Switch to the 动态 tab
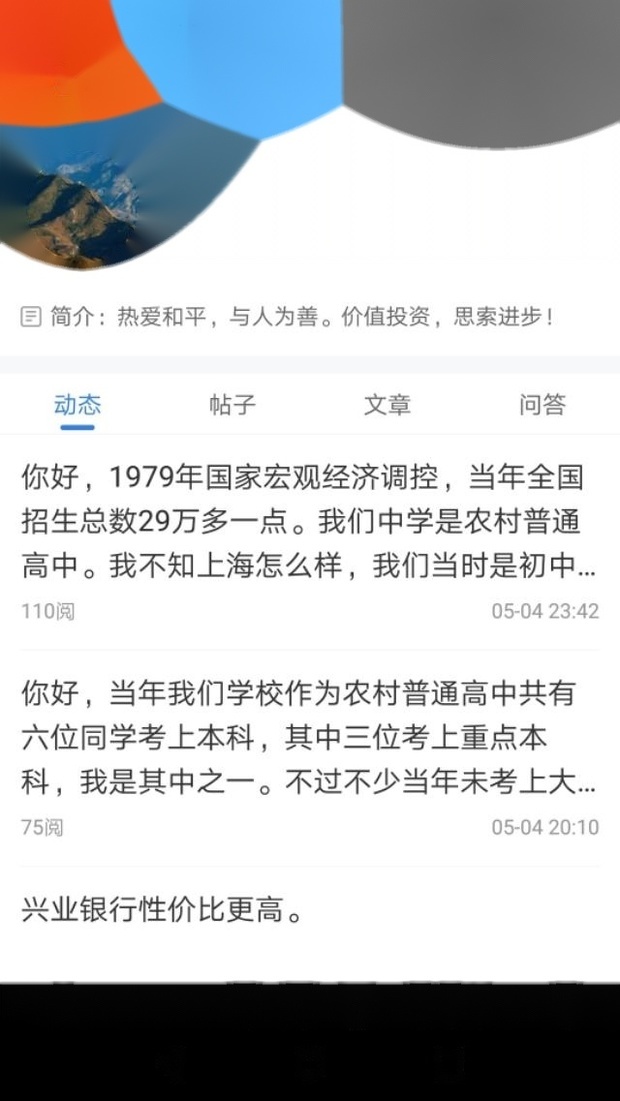This screenshot has height=1101, width=620. coord(77,405)
